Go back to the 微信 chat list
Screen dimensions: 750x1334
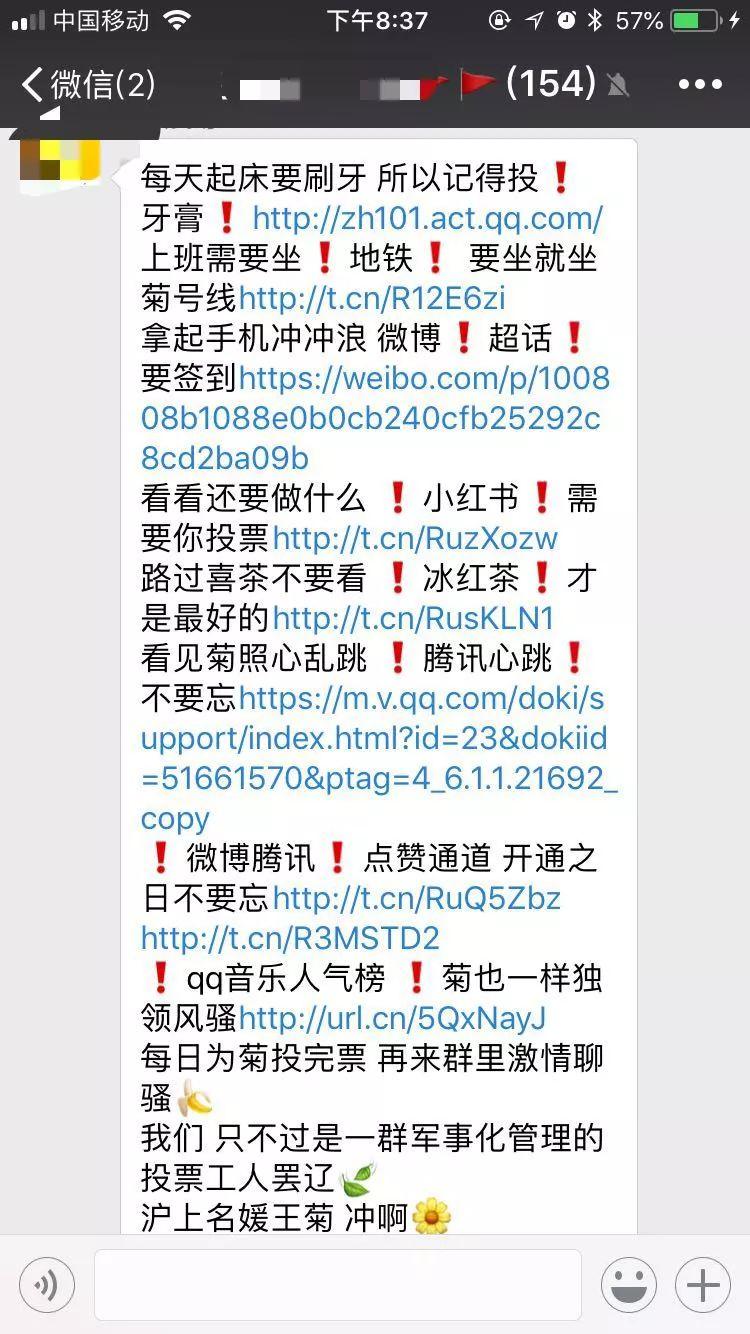[88, 84]
